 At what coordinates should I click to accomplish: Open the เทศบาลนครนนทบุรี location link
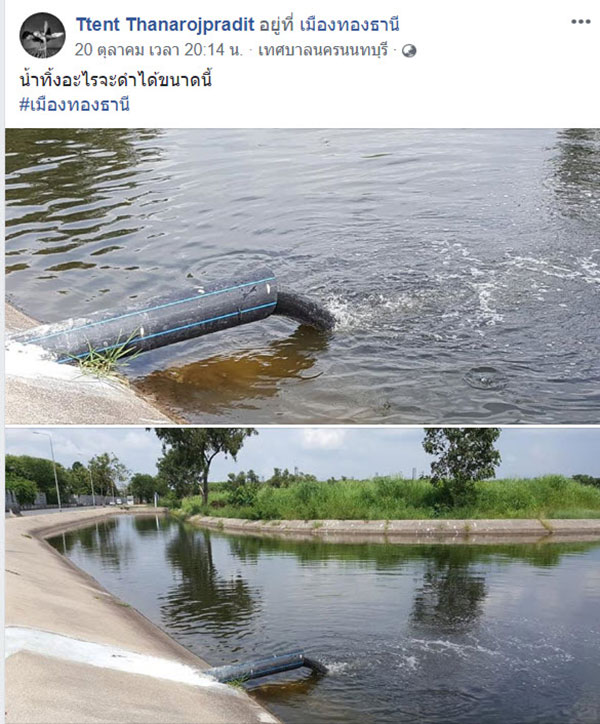(x=324, y=49)
